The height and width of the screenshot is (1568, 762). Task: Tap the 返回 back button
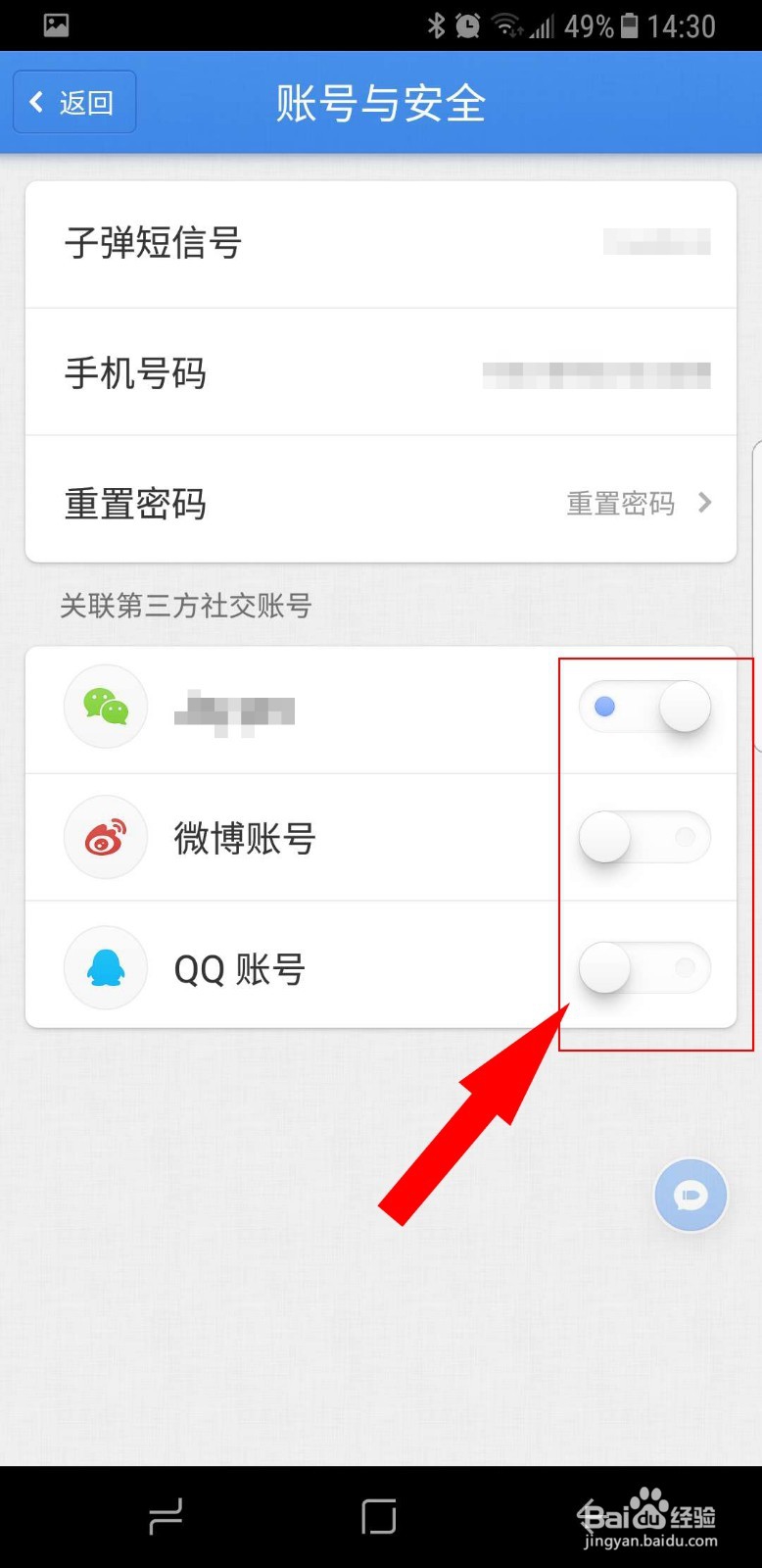[x=73, y=101]
